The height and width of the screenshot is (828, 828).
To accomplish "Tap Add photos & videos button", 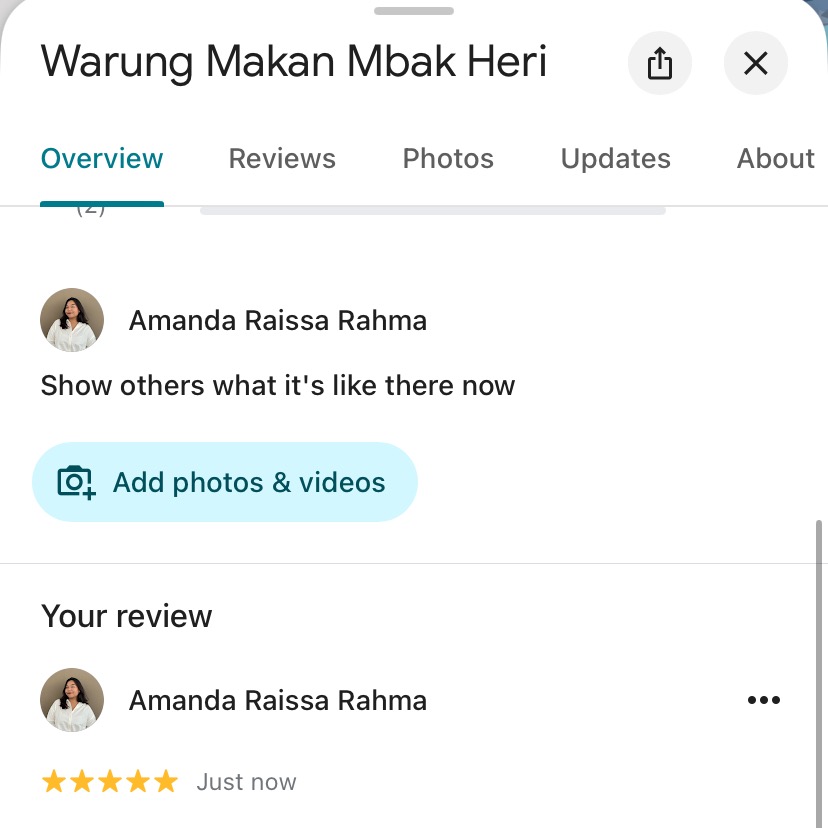I will coord(225,482).
